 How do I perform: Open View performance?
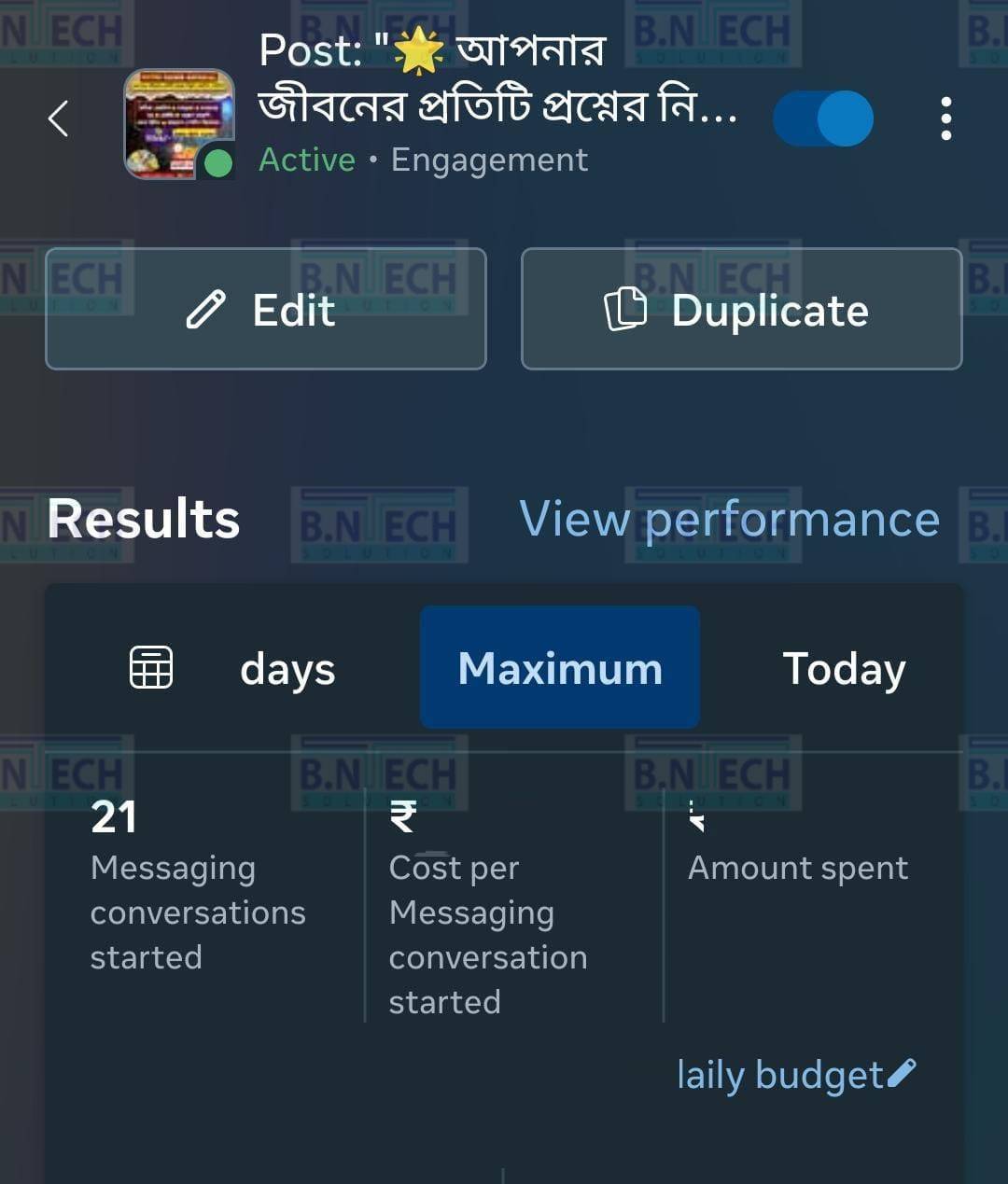(730, 519)
